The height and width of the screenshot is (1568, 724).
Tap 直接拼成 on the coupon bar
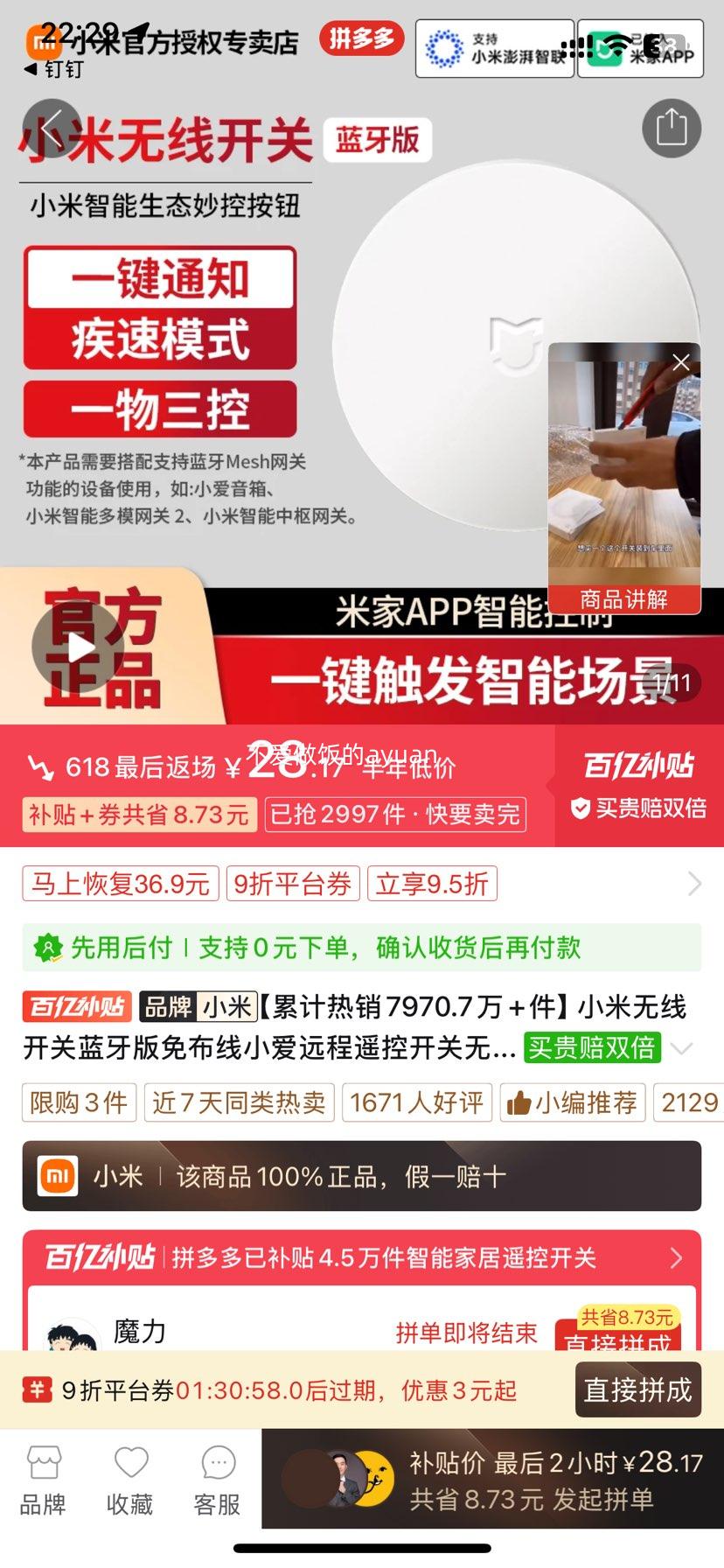click(637, 1389)
